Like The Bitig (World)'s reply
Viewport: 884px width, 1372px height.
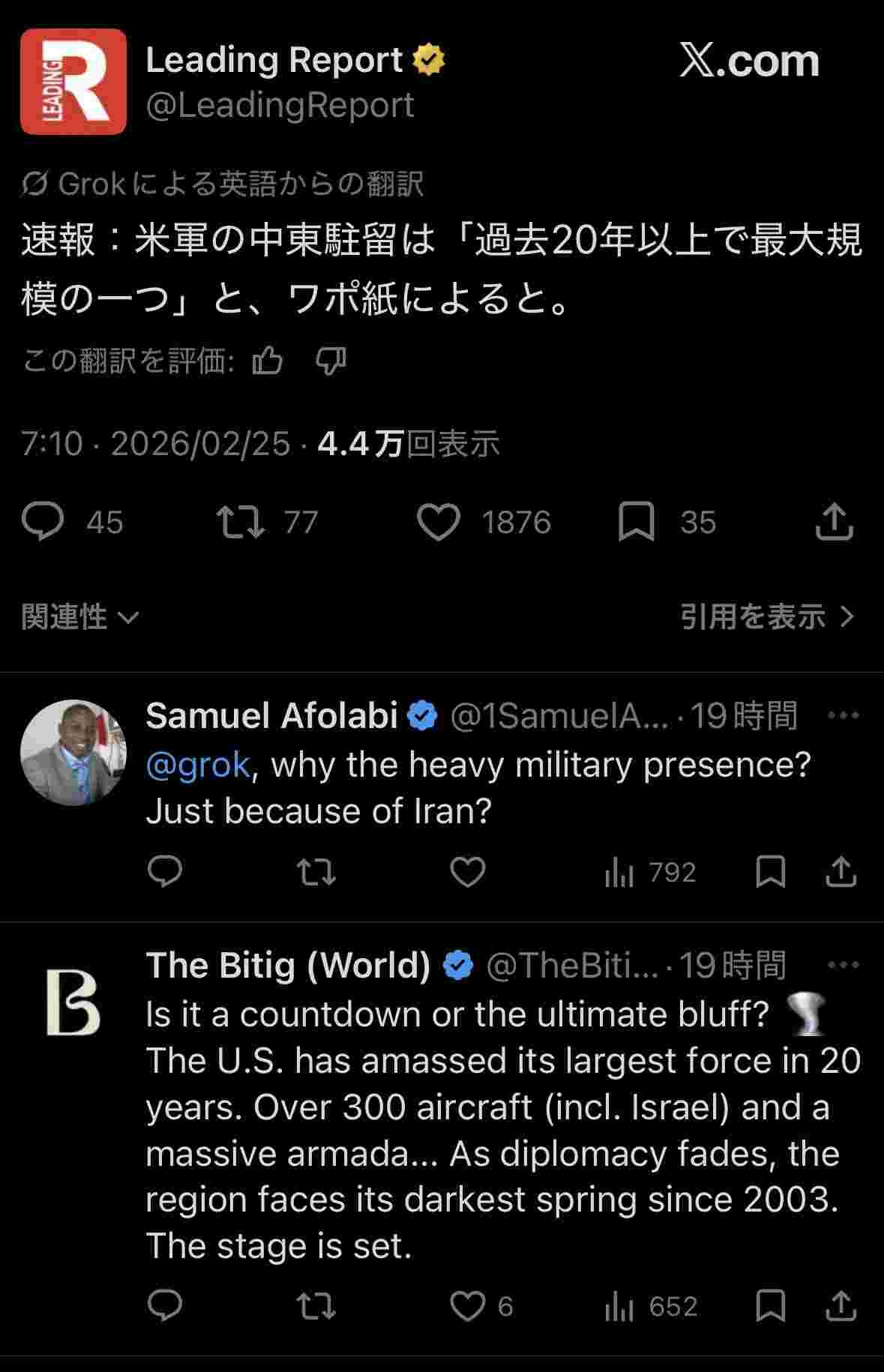click(467, 1307)
